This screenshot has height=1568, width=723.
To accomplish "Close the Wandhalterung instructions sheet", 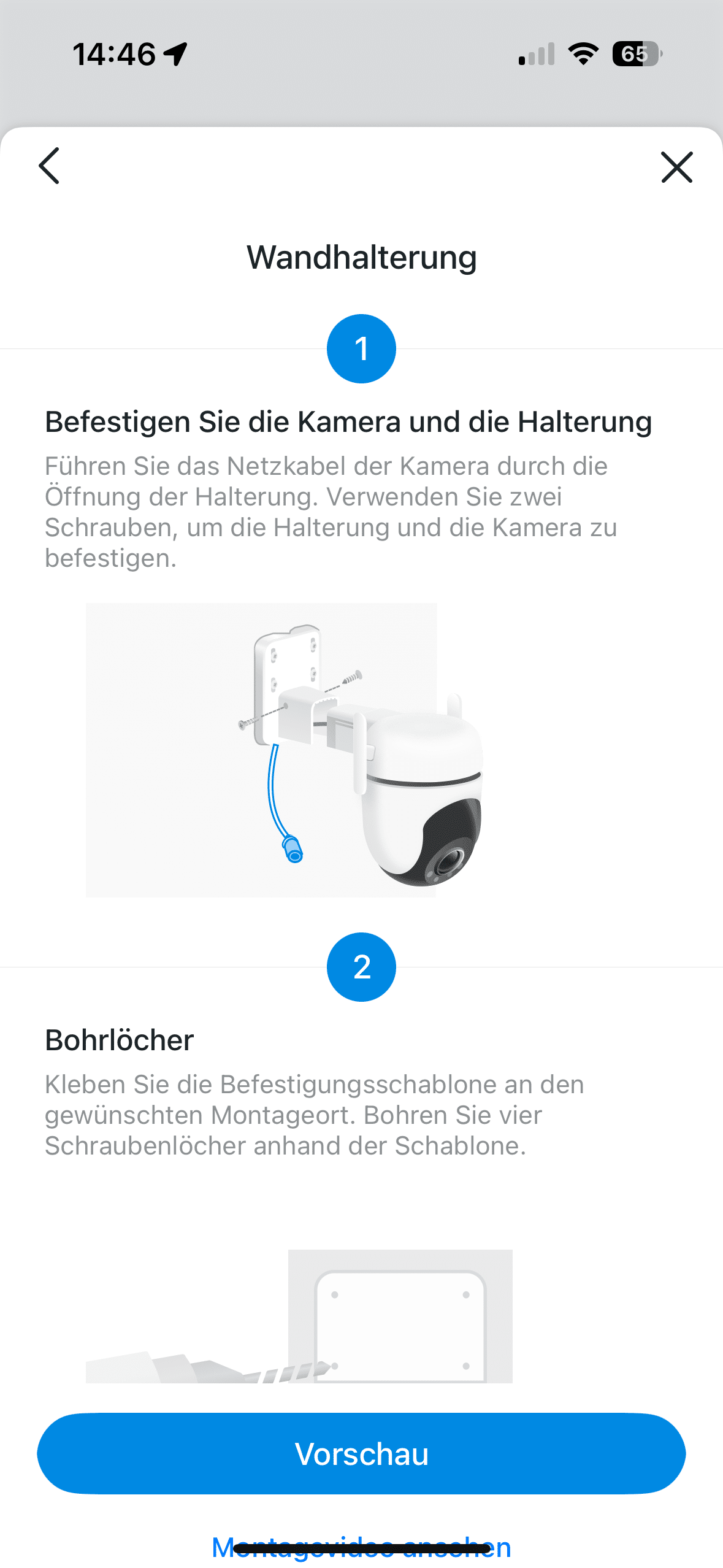I will (676, 167).
